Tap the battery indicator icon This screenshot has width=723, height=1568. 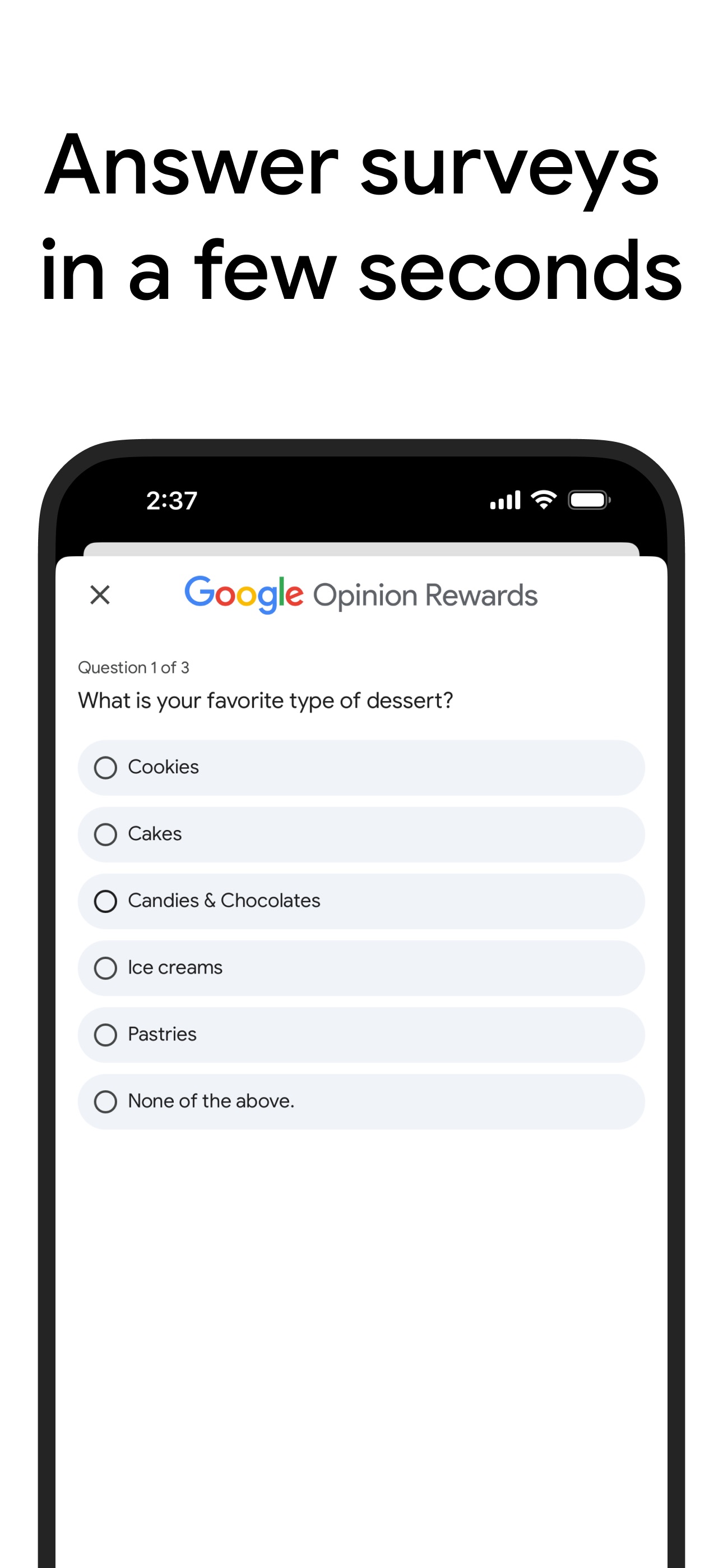click(589, 499)
